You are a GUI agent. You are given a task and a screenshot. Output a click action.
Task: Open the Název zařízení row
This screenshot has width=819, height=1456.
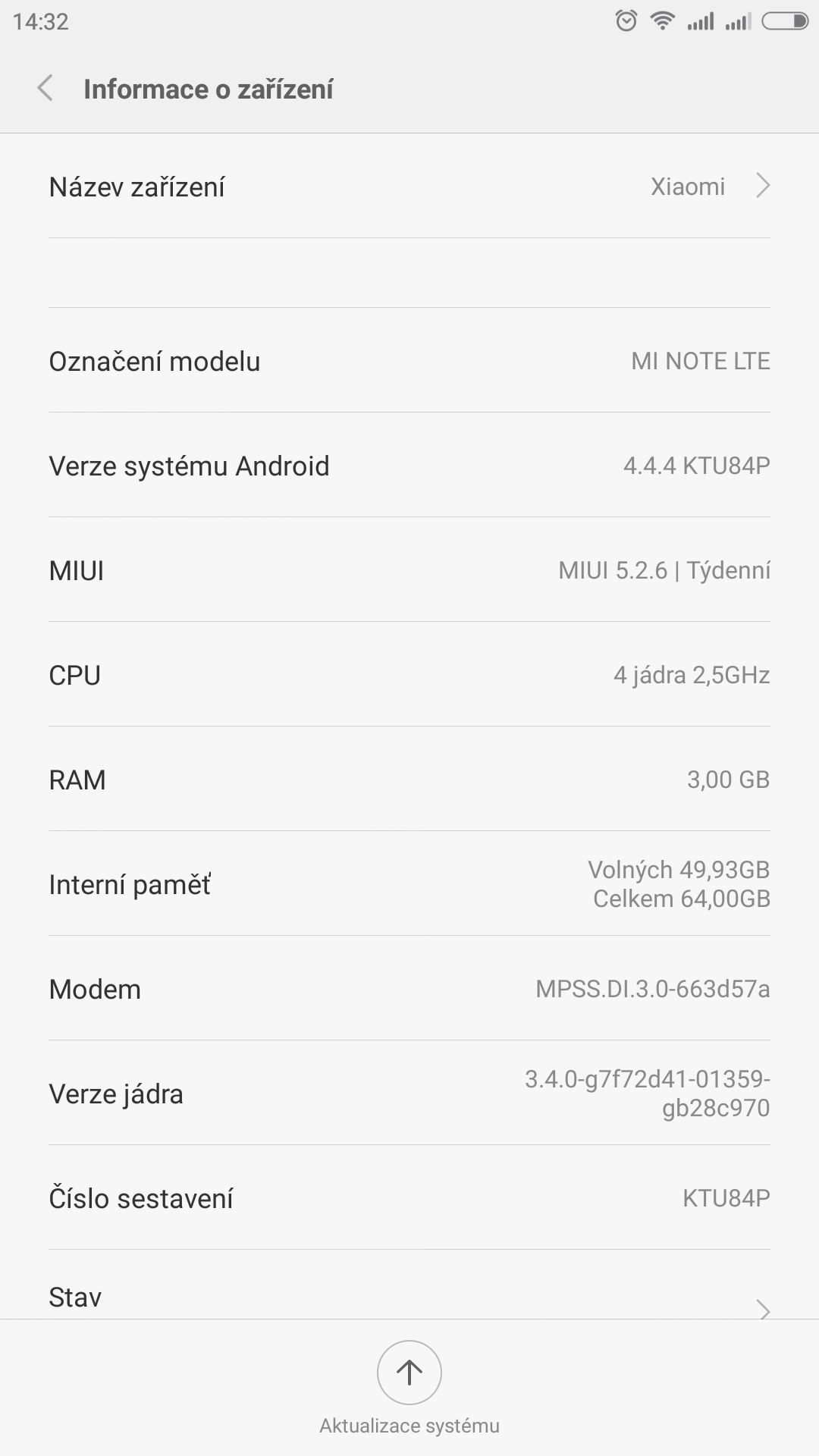tap(409, 187)
